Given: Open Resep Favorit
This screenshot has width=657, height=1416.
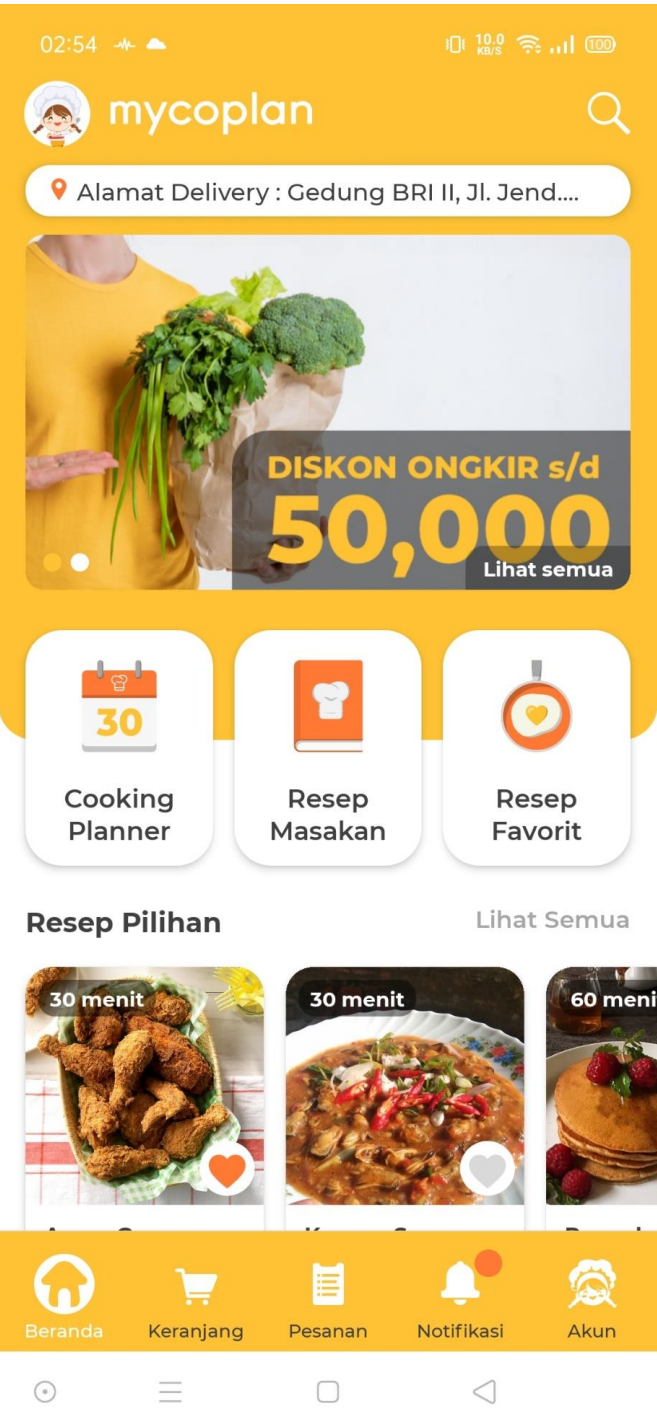Looking at the screenshot, I should tap(536, 747).
